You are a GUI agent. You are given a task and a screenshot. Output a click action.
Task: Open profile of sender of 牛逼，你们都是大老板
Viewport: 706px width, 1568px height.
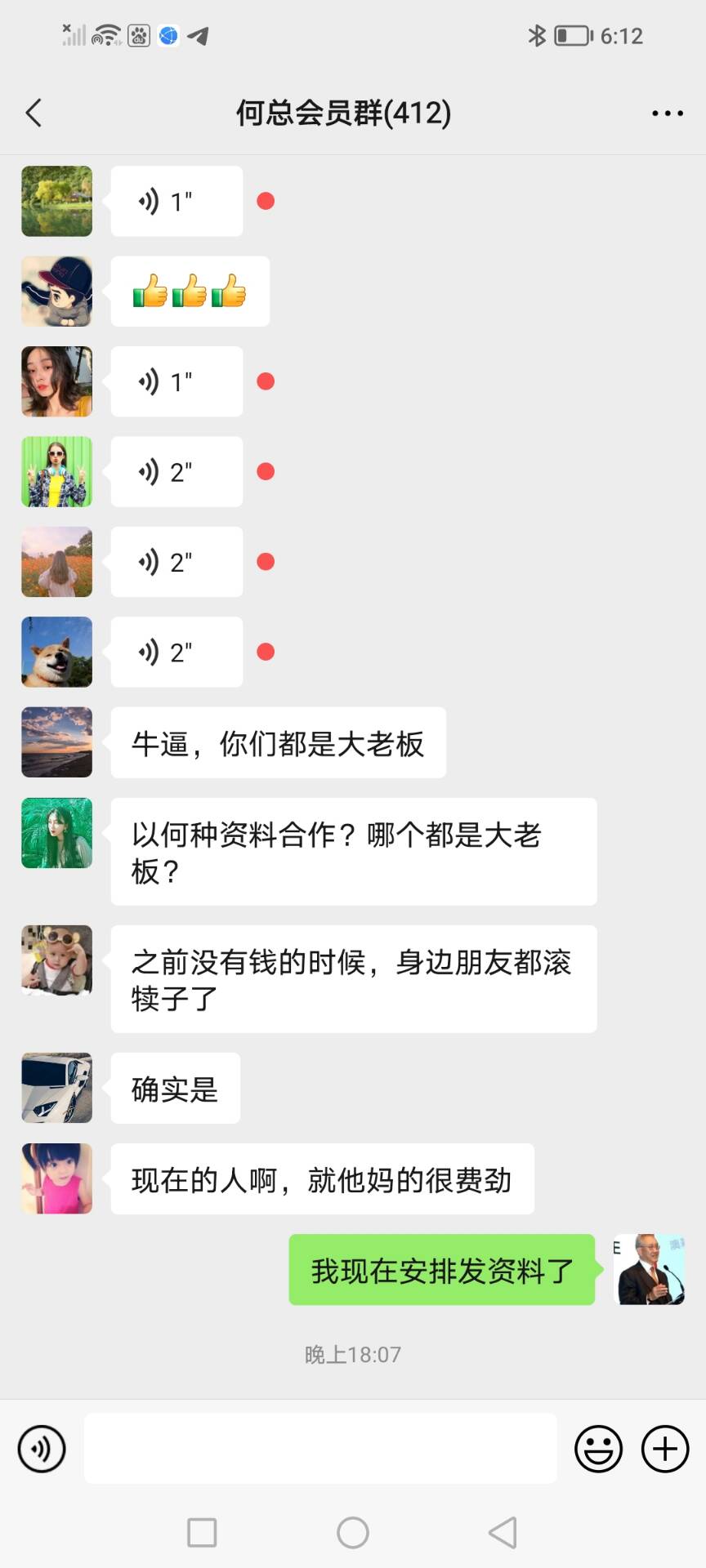[x=57, y=742]
